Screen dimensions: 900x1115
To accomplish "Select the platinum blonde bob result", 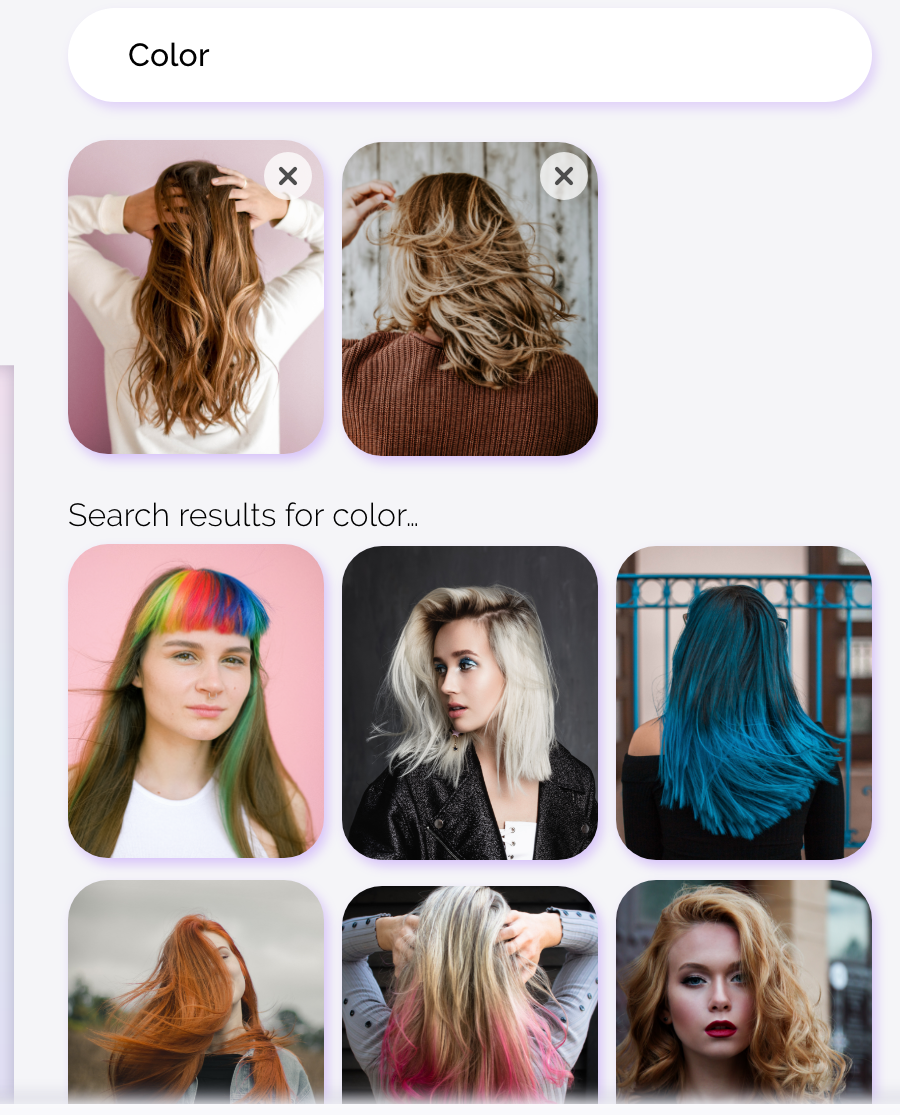I will [469, 701].
